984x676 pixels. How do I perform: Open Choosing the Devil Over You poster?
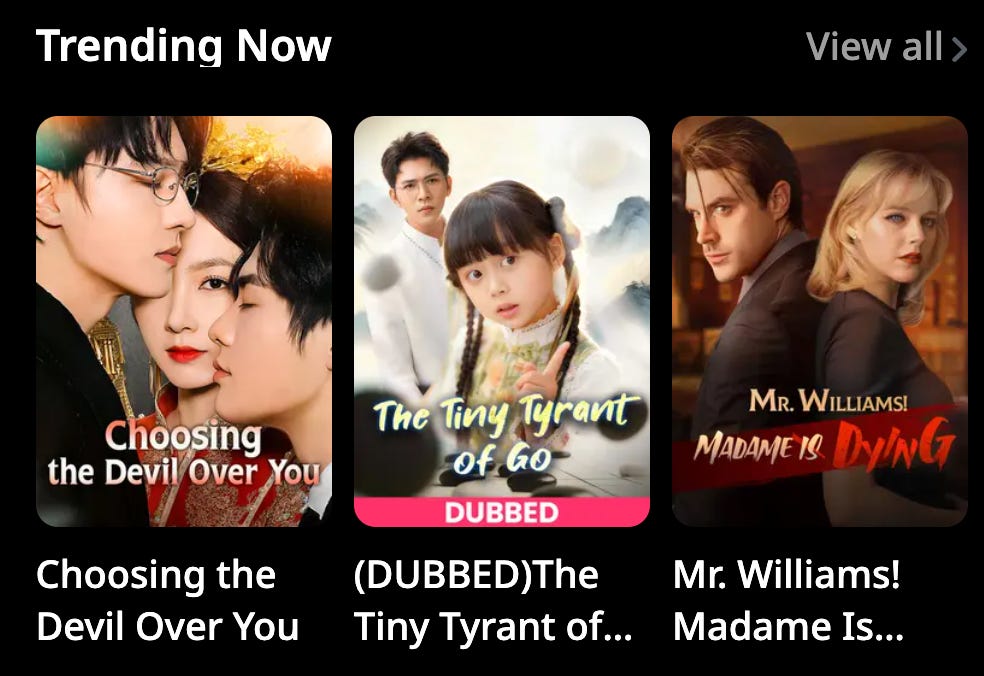184,321
